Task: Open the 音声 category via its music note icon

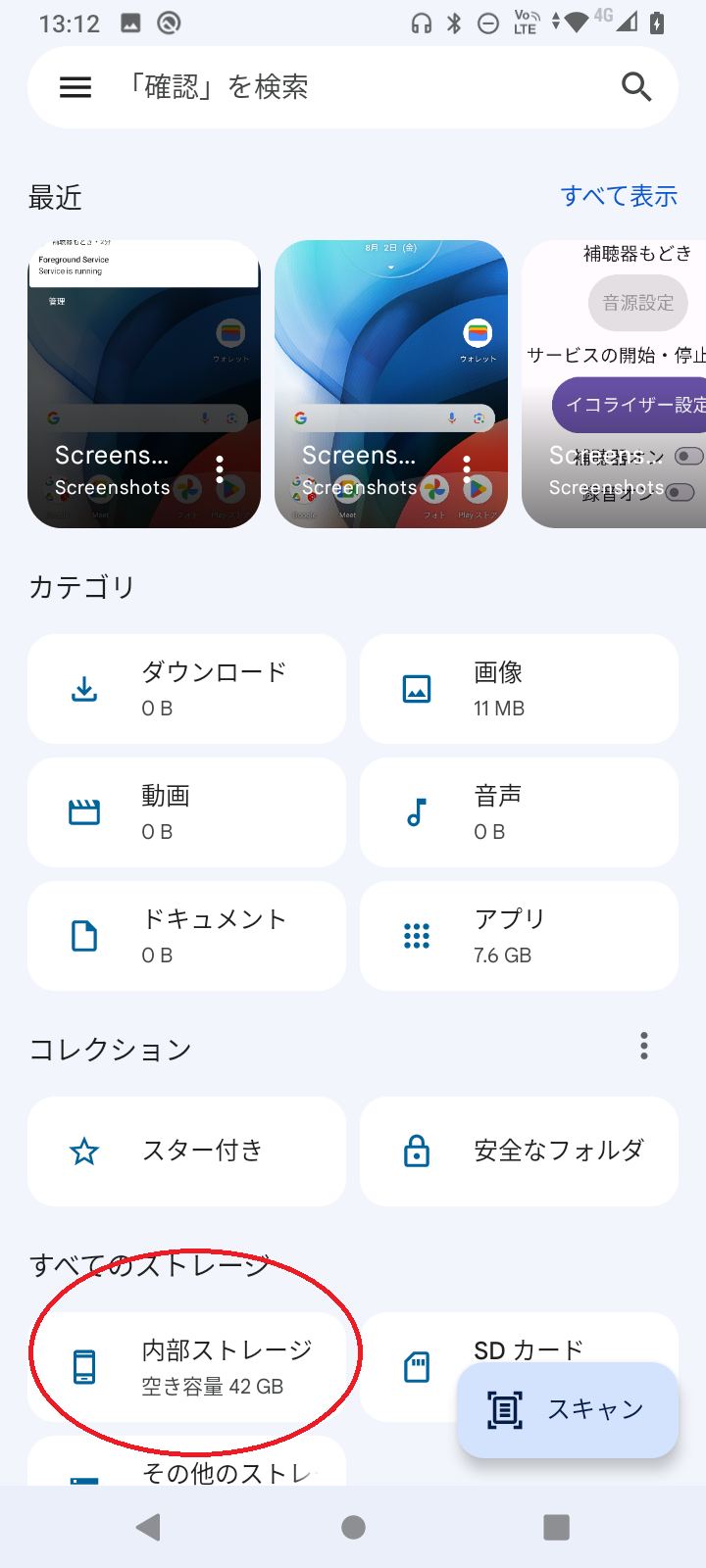Action: [x=416, y=811]
